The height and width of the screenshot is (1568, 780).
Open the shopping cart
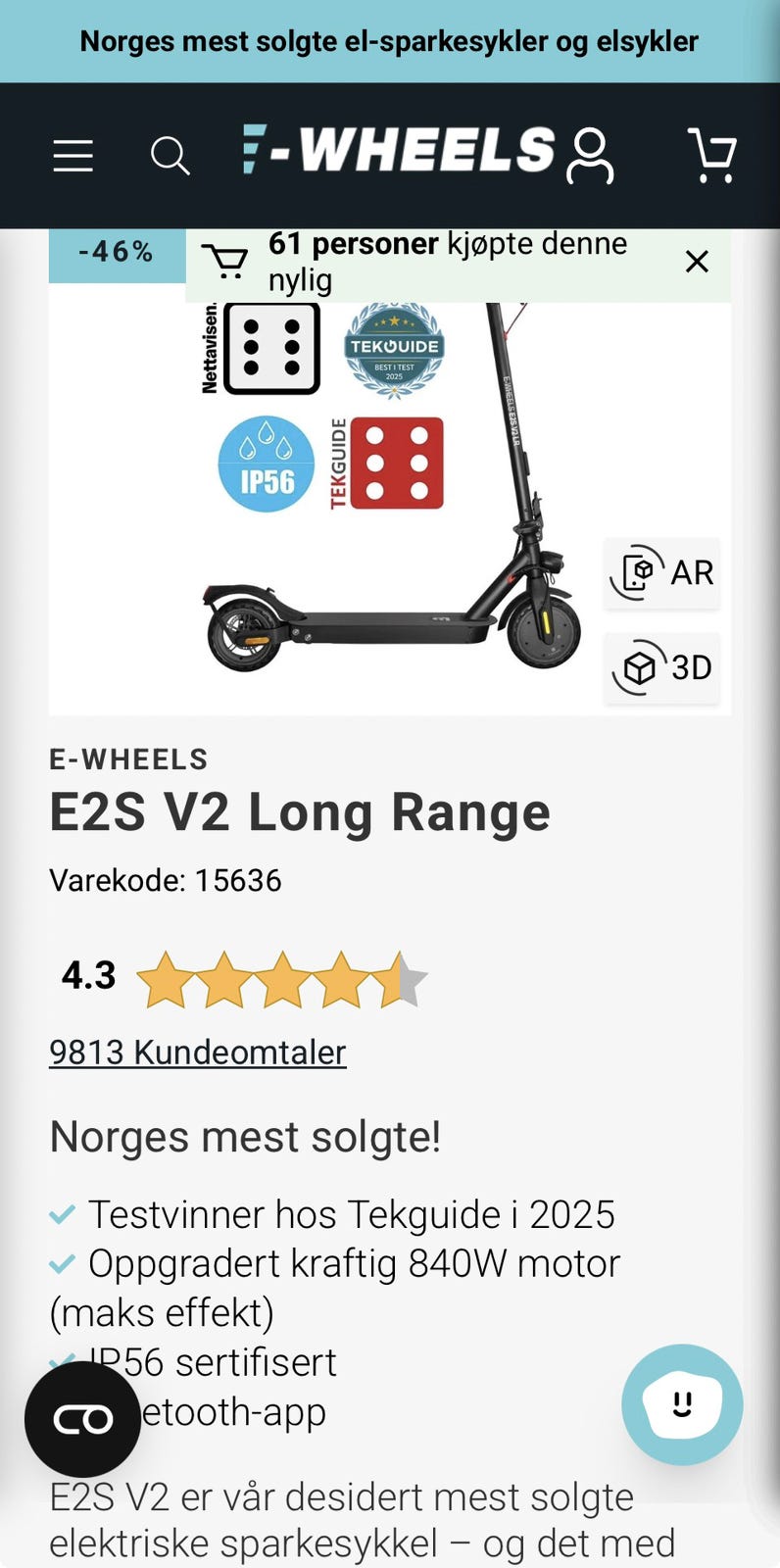(x=712, y=155)
